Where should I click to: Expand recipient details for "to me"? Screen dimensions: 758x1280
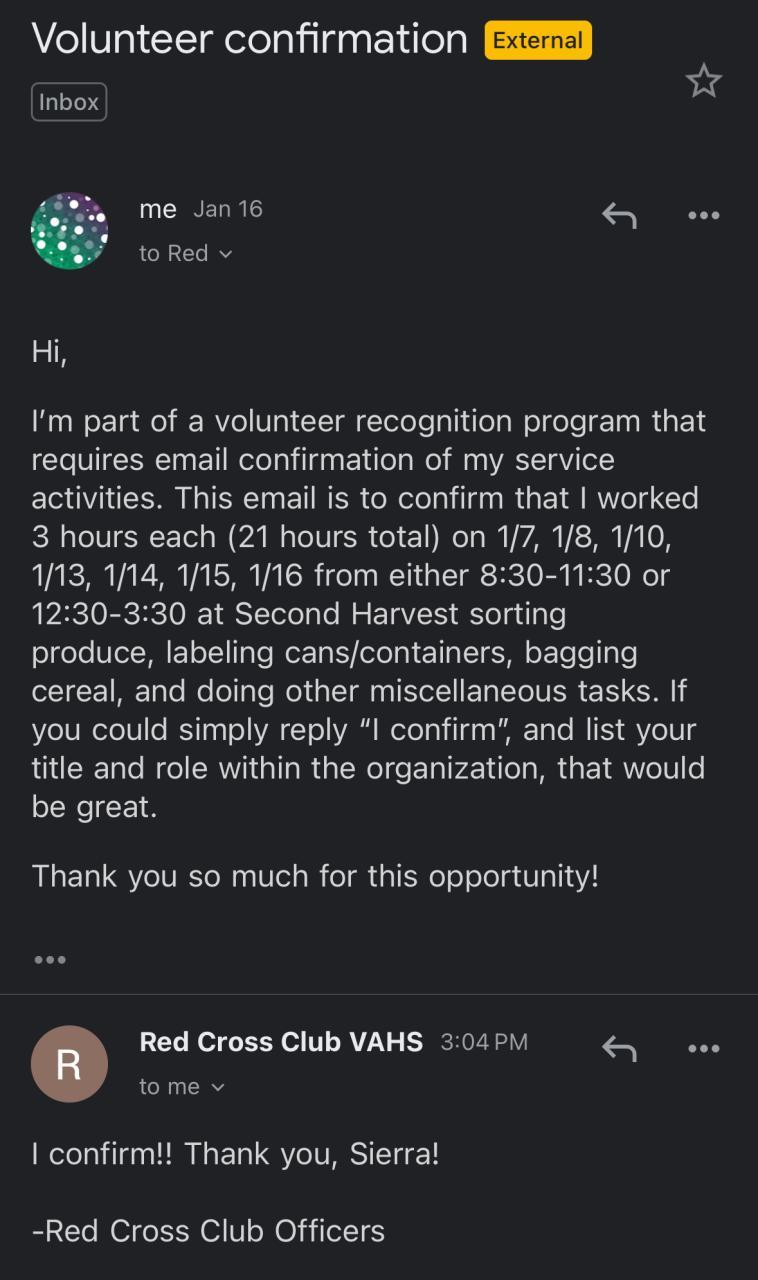(183, 1087)
